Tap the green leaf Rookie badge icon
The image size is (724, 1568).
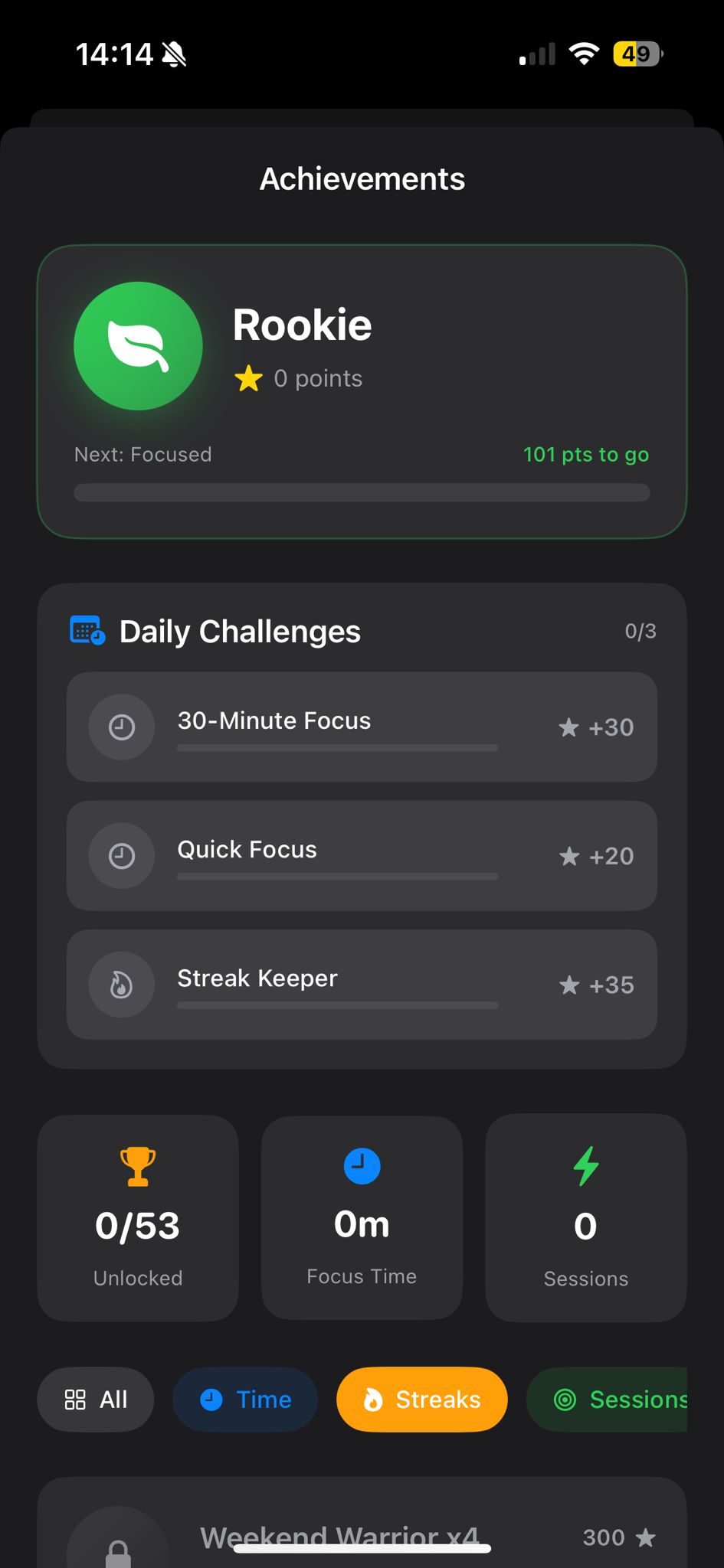(x=138, y=346)
